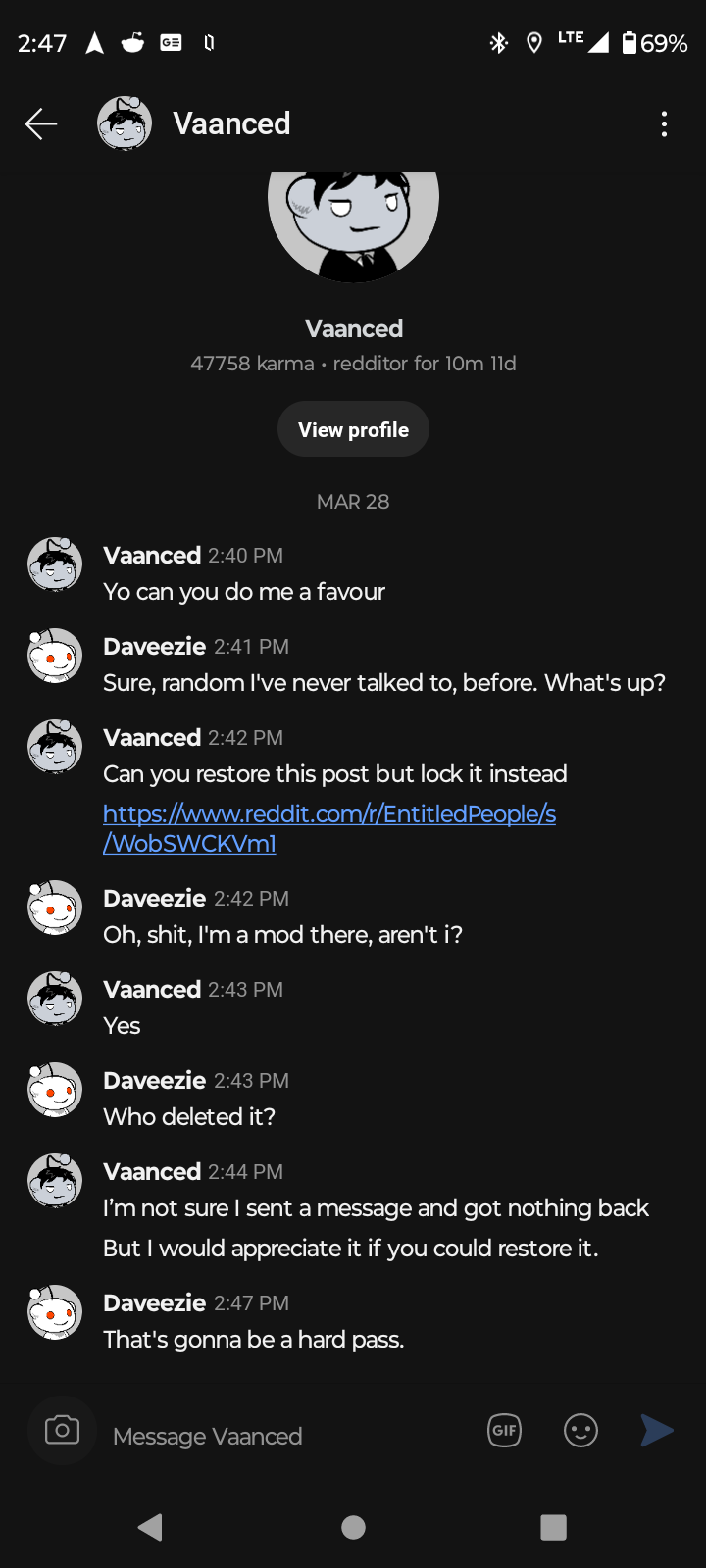The height and width of the screenshot is (1568, 706).
Task: Open the three-dot overflow menu
Action: pos(664,124)
